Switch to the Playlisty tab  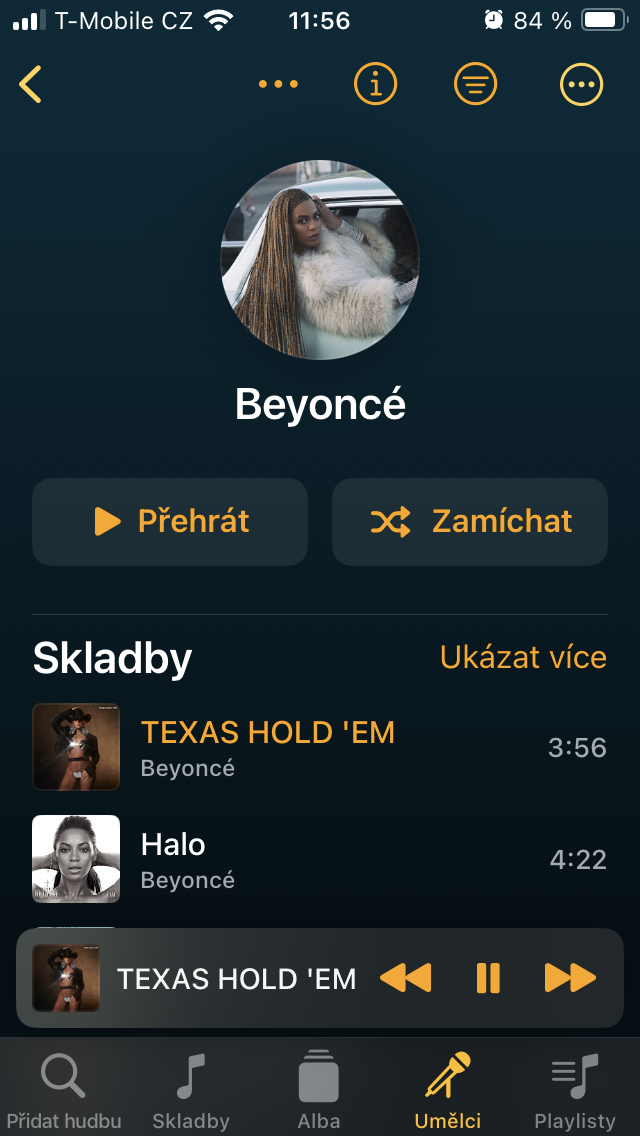tap(575, 1091)
